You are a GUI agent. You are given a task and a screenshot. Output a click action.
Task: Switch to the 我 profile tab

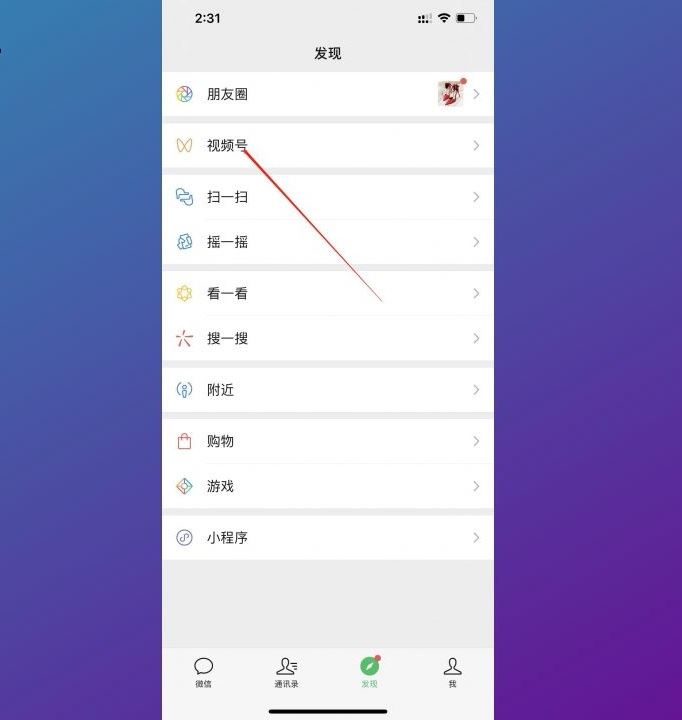[x=452, y=672]
